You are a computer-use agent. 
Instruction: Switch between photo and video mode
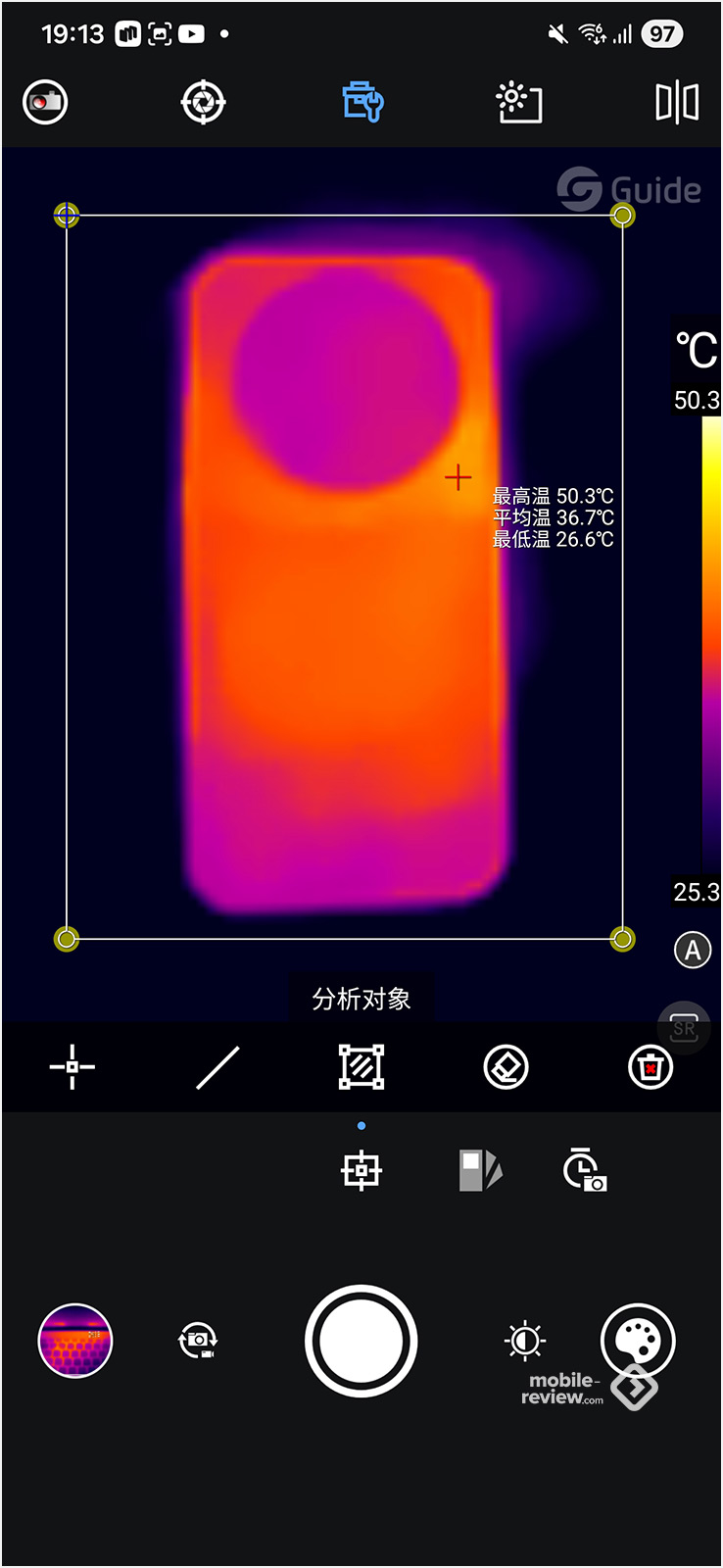click(x=198, y=1341)
